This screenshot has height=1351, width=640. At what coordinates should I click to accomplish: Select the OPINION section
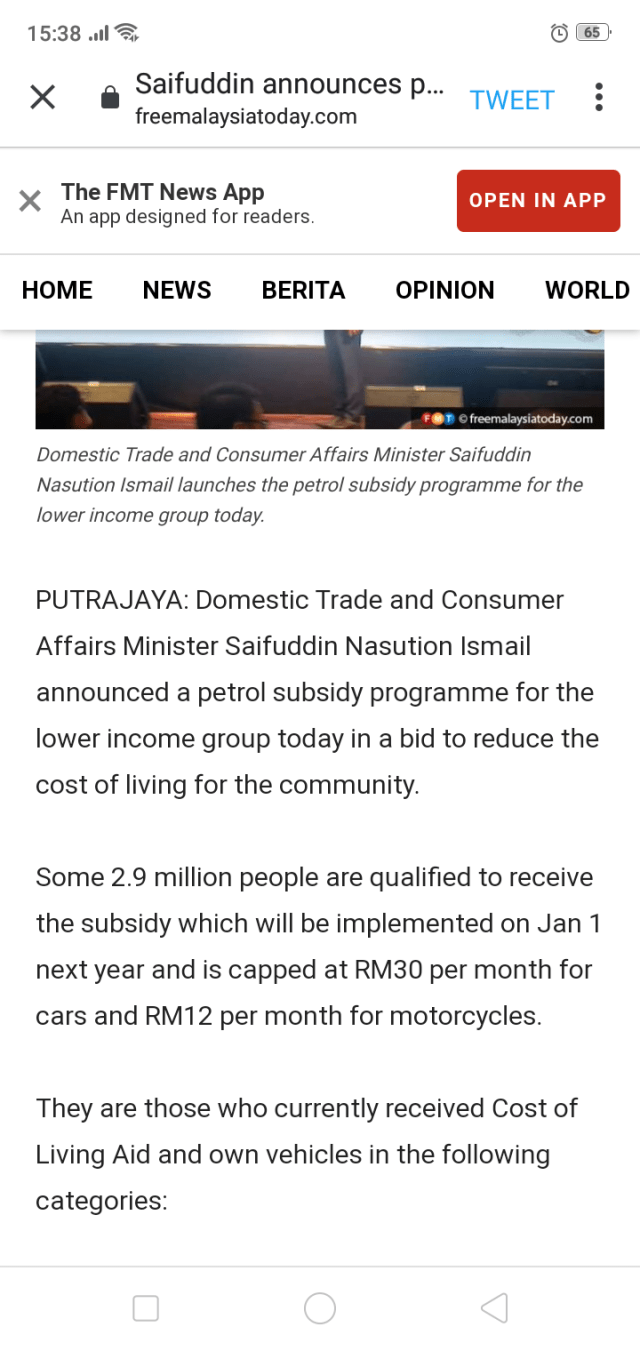point(445,290)
